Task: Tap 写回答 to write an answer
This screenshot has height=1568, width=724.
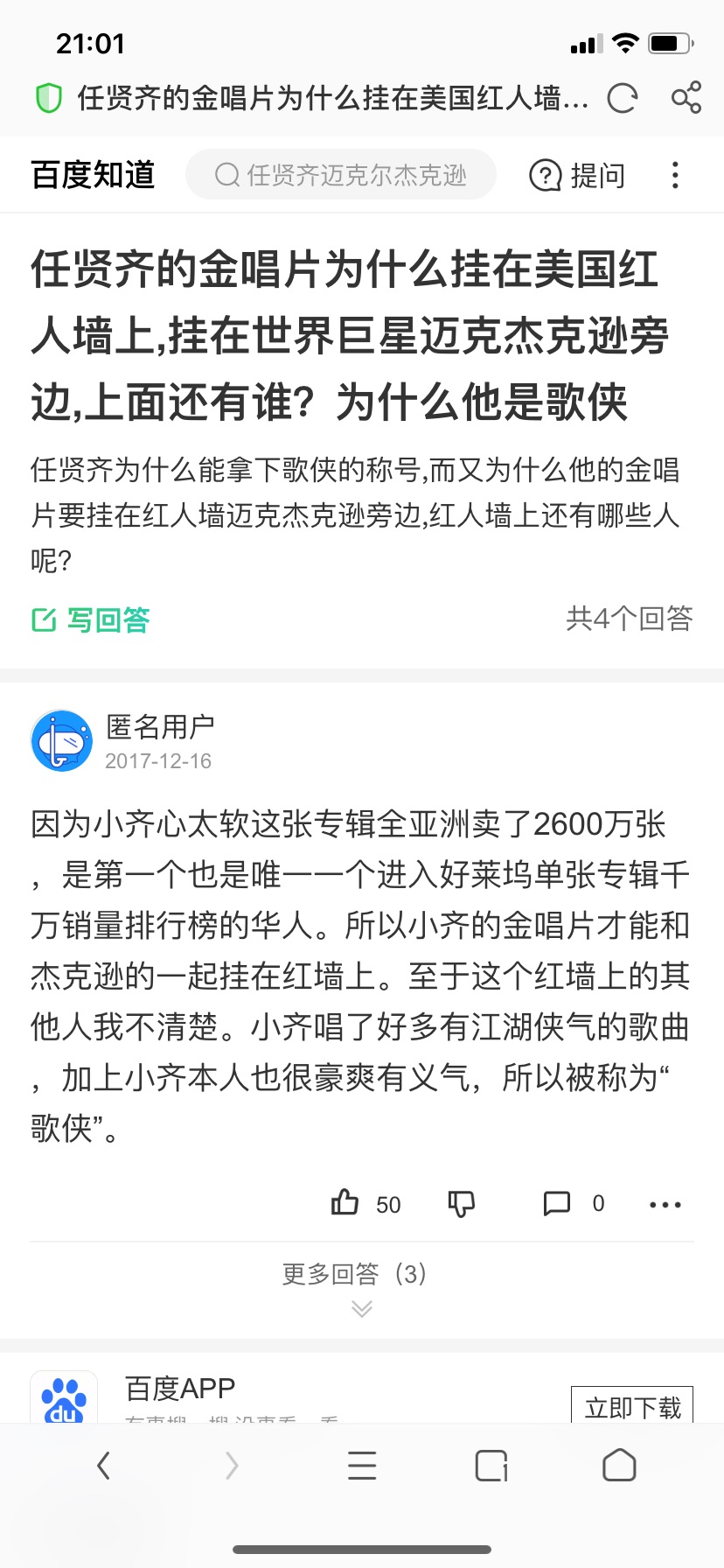Action: coord(91,619)
